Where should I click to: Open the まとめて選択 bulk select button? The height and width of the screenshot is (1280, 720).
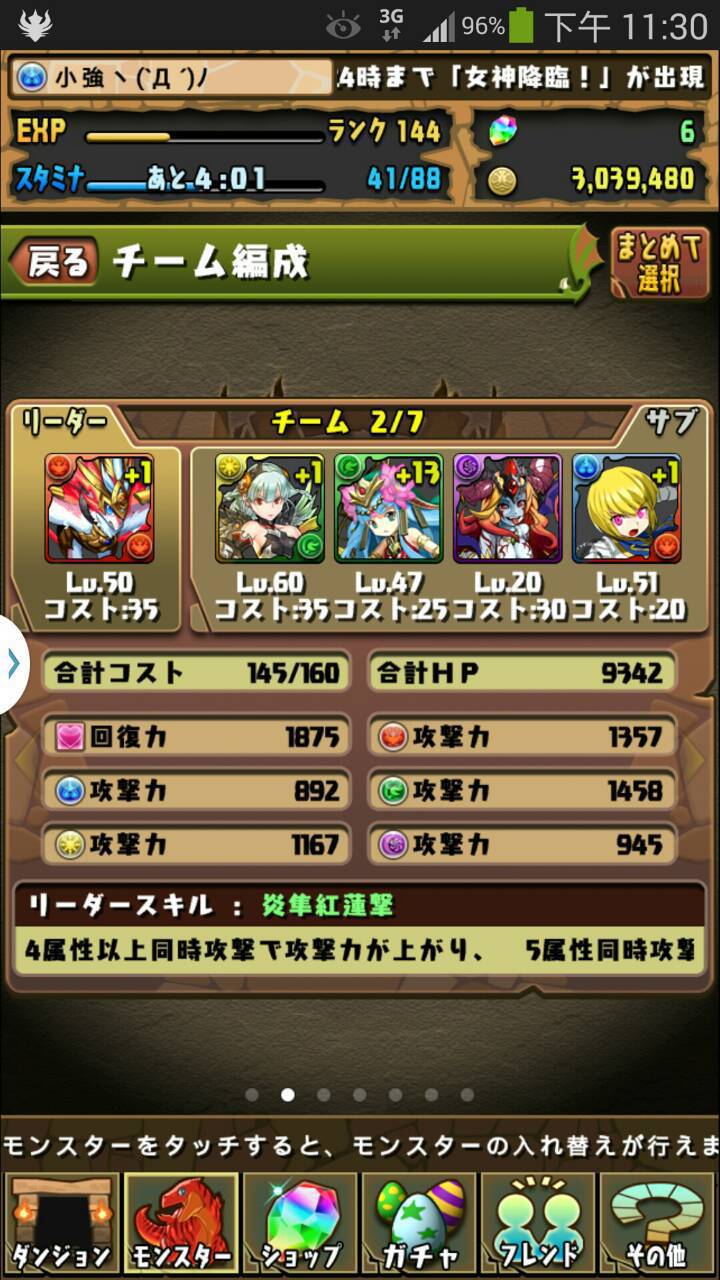(660, 263)
